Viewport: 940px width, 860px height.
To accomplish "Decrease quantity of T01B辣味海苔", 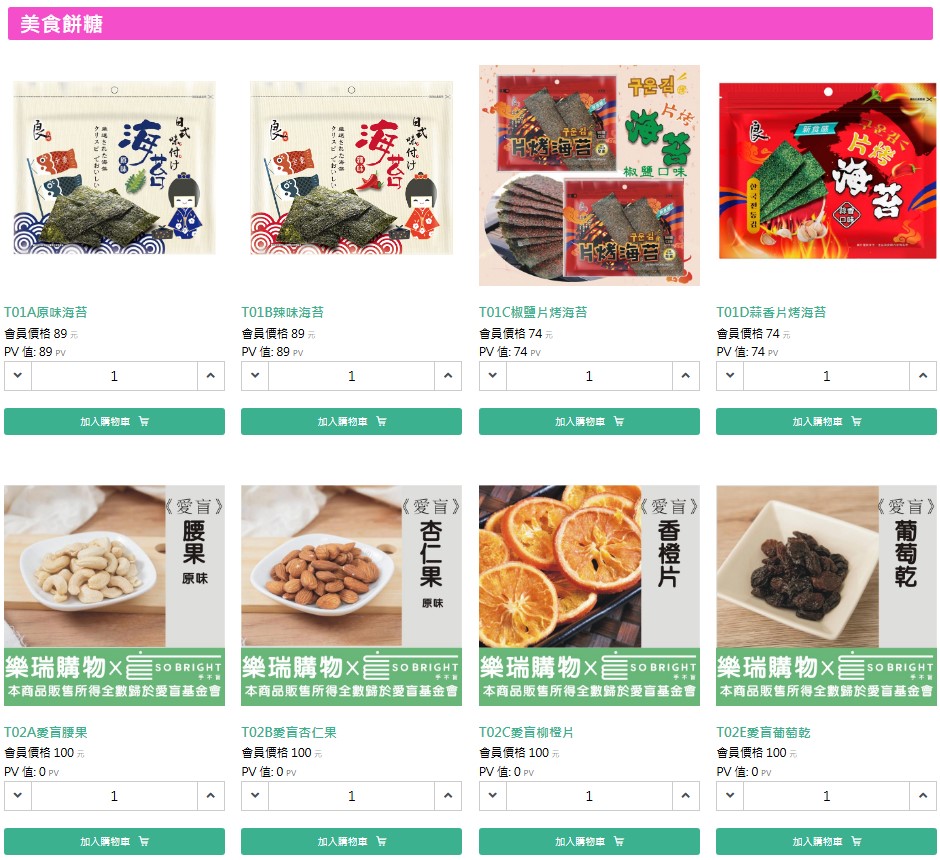I will point(255,376).
